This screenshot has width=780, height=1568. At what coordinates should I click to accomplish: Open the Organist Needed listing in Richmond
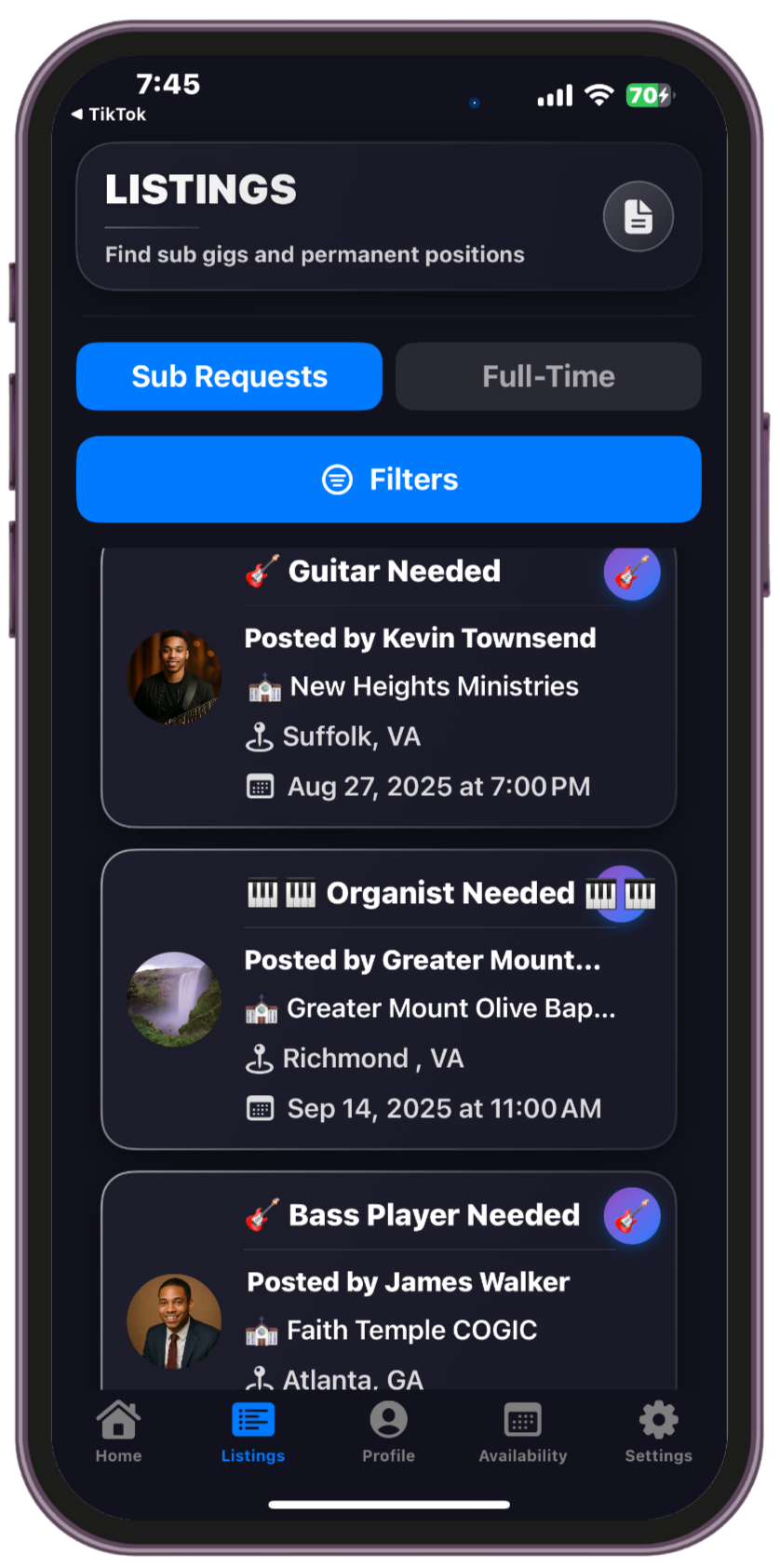(388, 1000)
